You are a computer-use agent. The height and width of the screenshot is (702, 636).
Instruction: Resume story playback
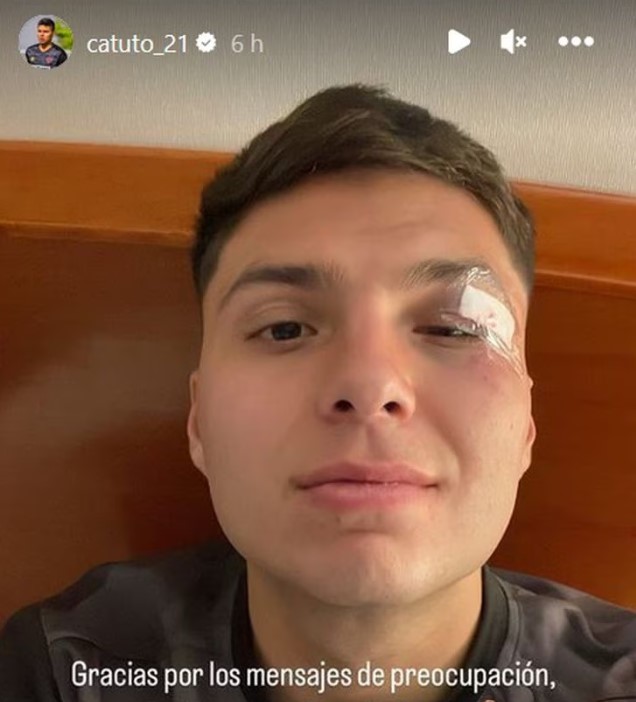pos(458,41)
